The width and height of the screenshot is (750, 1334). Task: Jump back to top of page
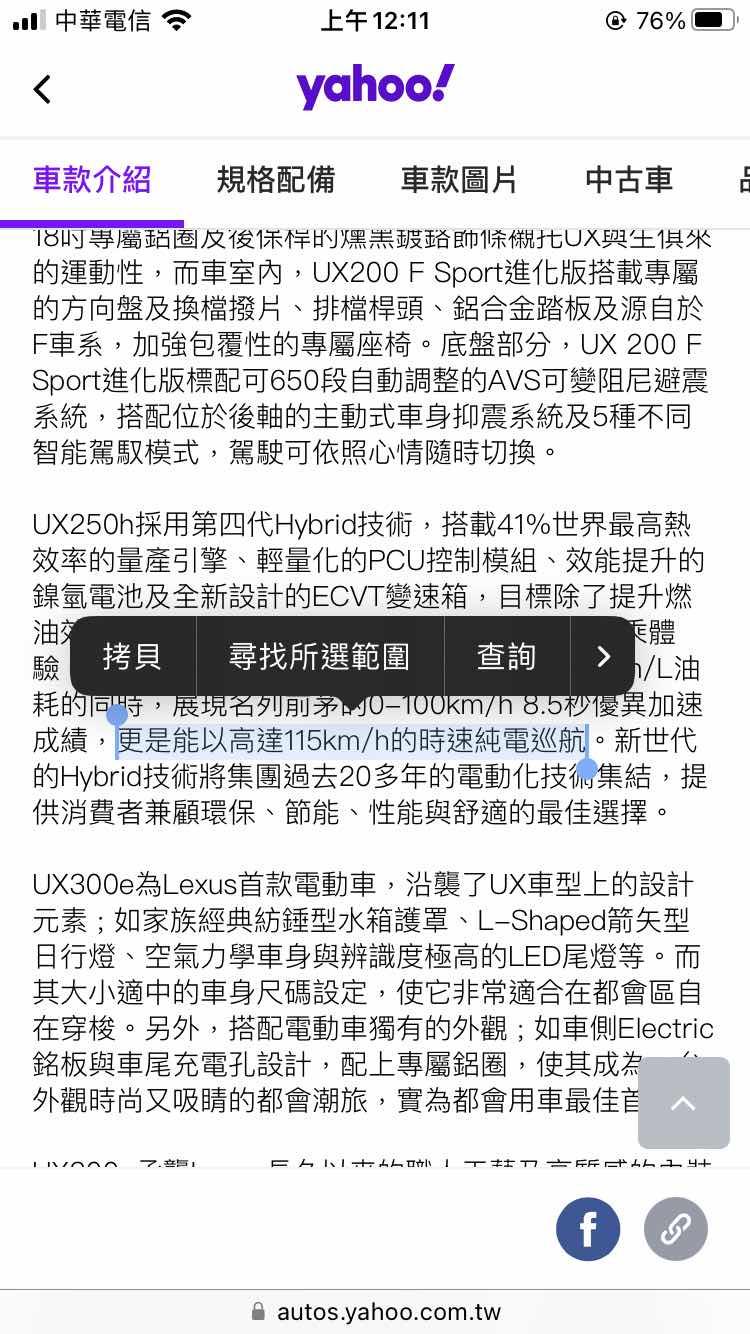point(683,1103)
